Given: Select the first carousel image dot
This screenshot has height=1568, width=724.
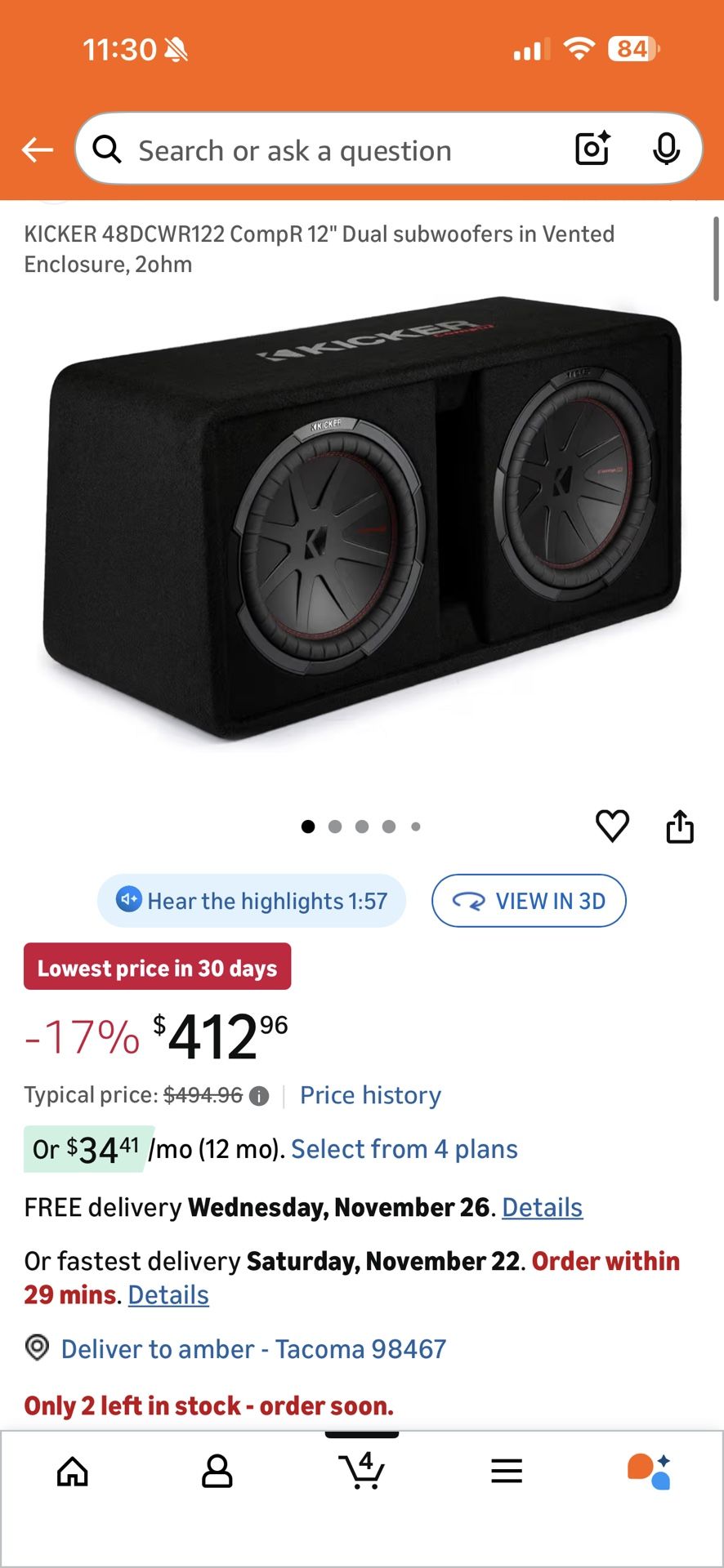Looking at the screenshot, I should click(x=308, y=826).
